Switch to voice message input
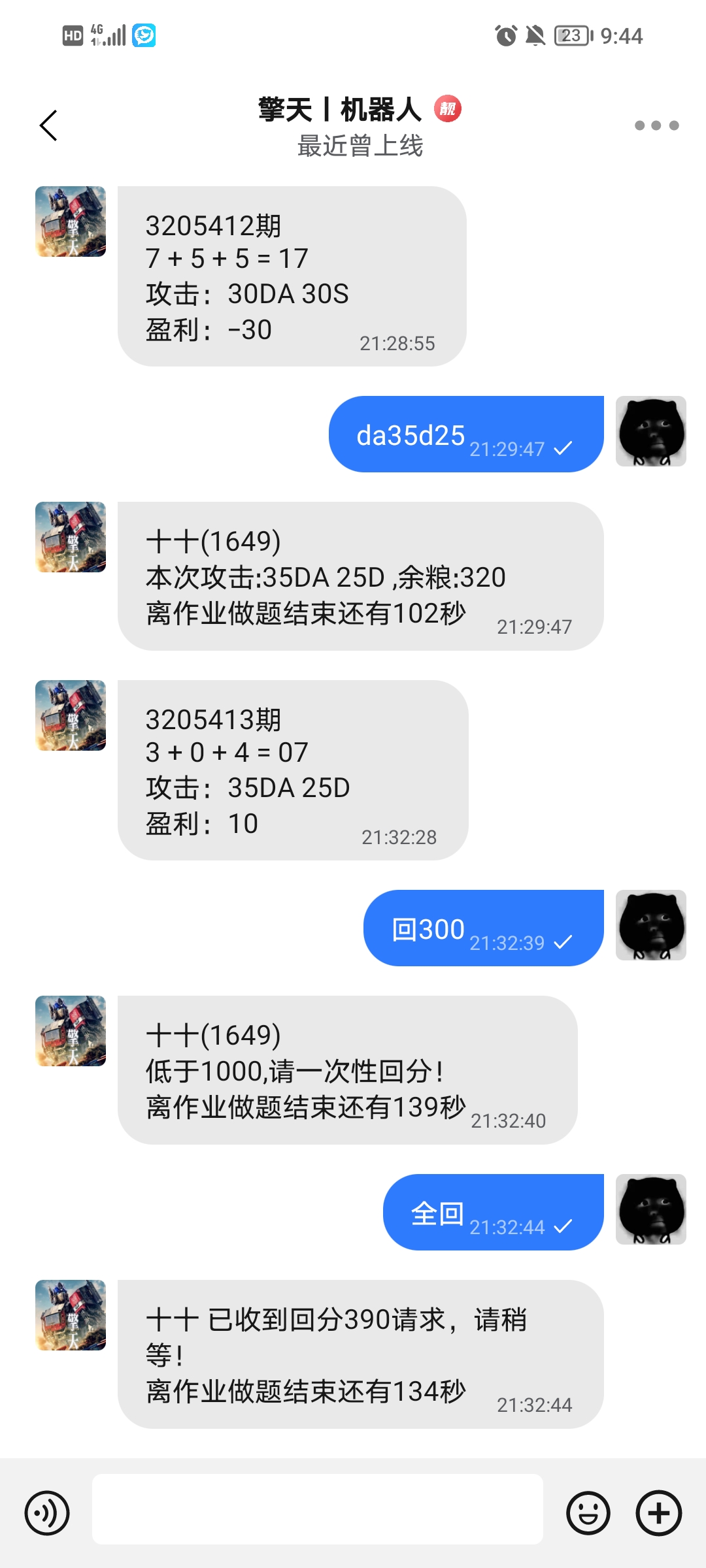 [x=47, y=1512]
